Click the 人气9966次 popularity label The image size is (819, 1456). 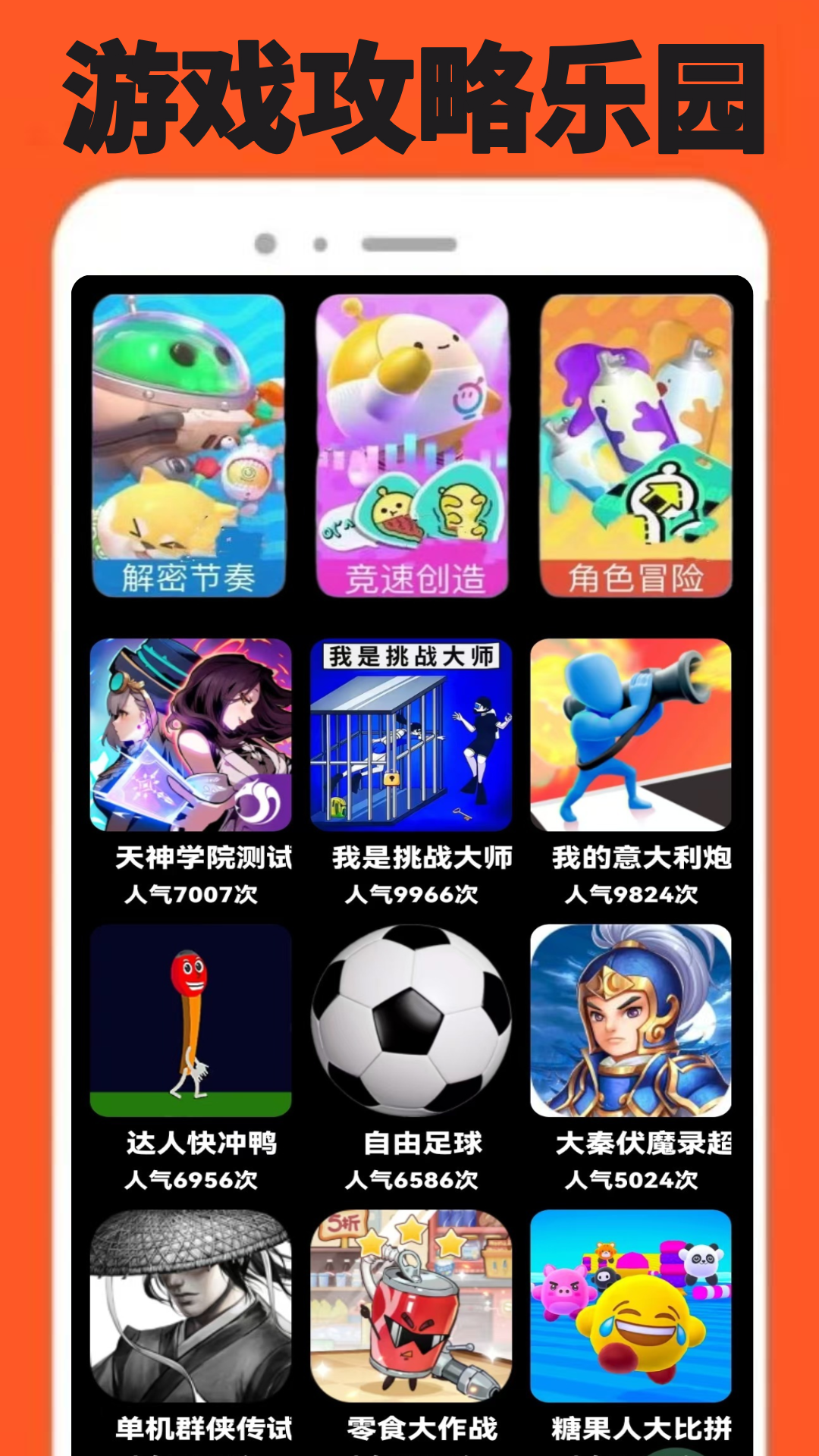[409, 896]
